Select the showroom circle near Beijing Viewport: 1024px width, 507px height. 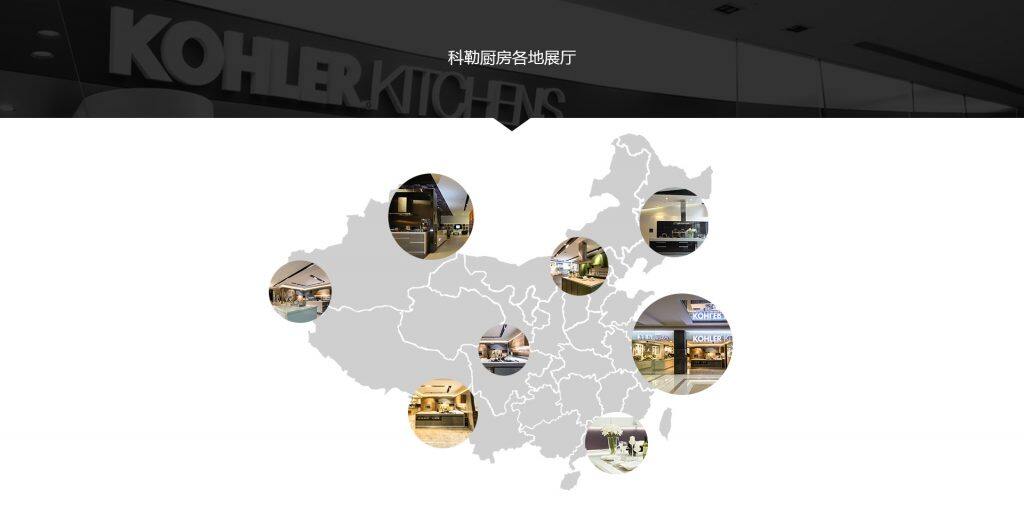(579, 266)
